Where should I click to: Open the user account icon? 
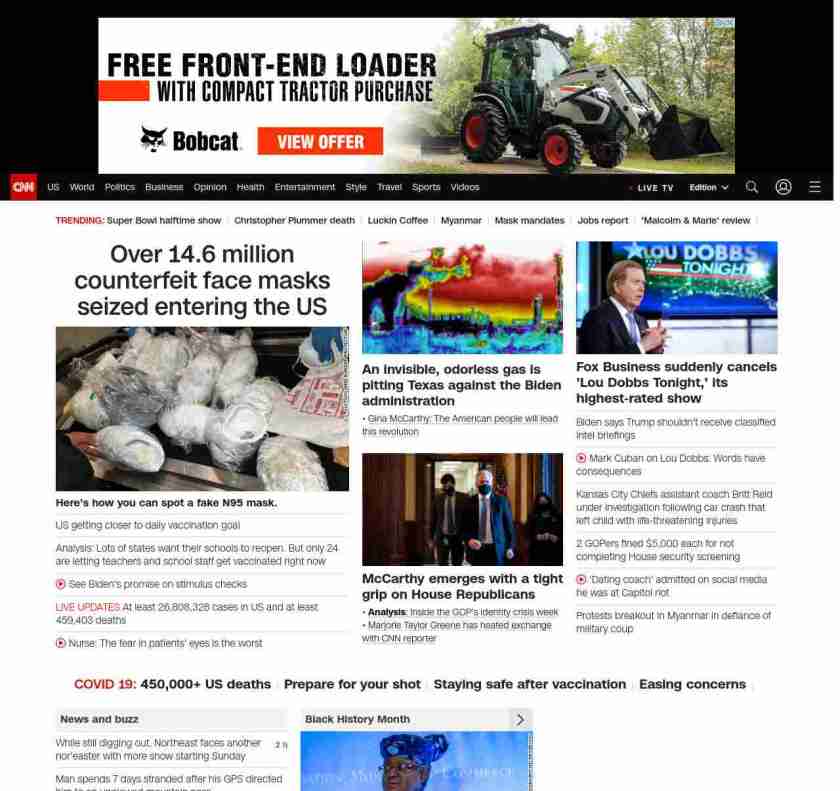click(x=783, y=187)
